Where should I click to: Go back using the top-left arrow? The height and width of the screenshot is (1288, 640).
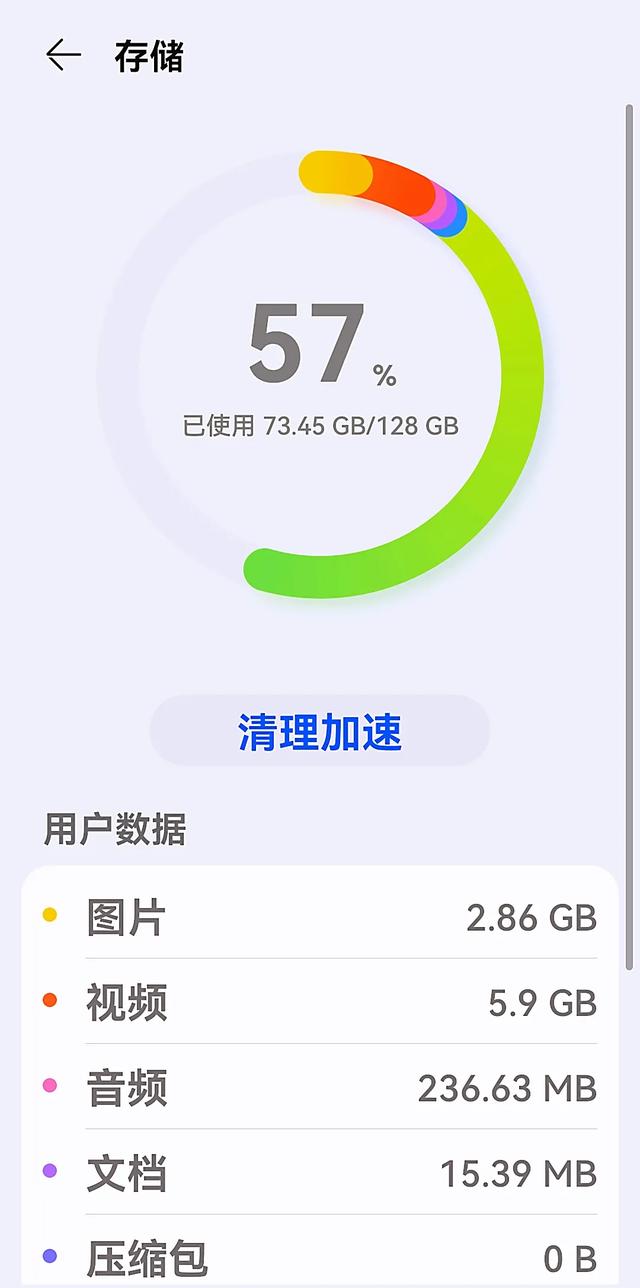click(x=63, y=56)
